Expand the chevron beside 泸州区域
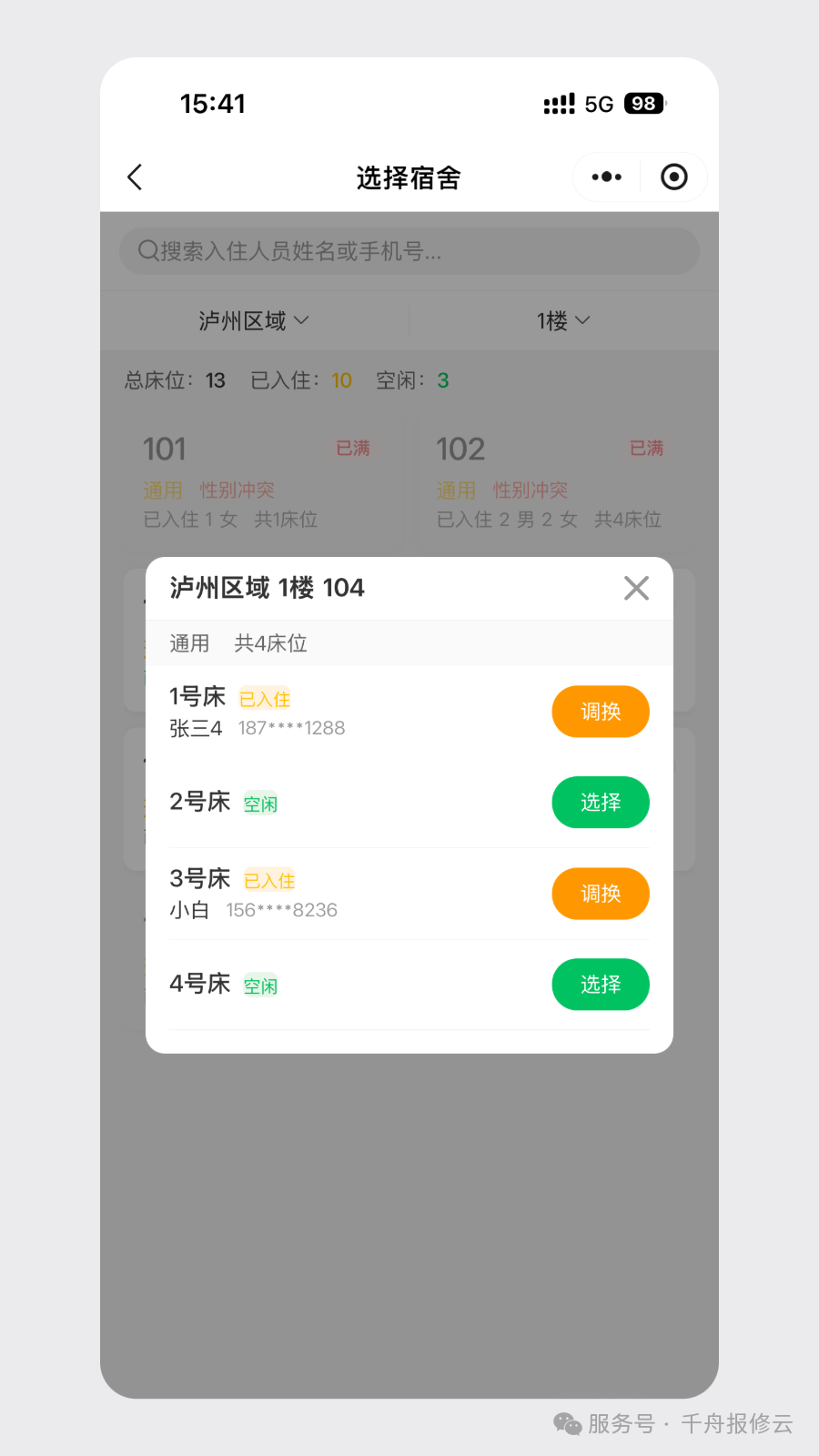 click(303, 320)
